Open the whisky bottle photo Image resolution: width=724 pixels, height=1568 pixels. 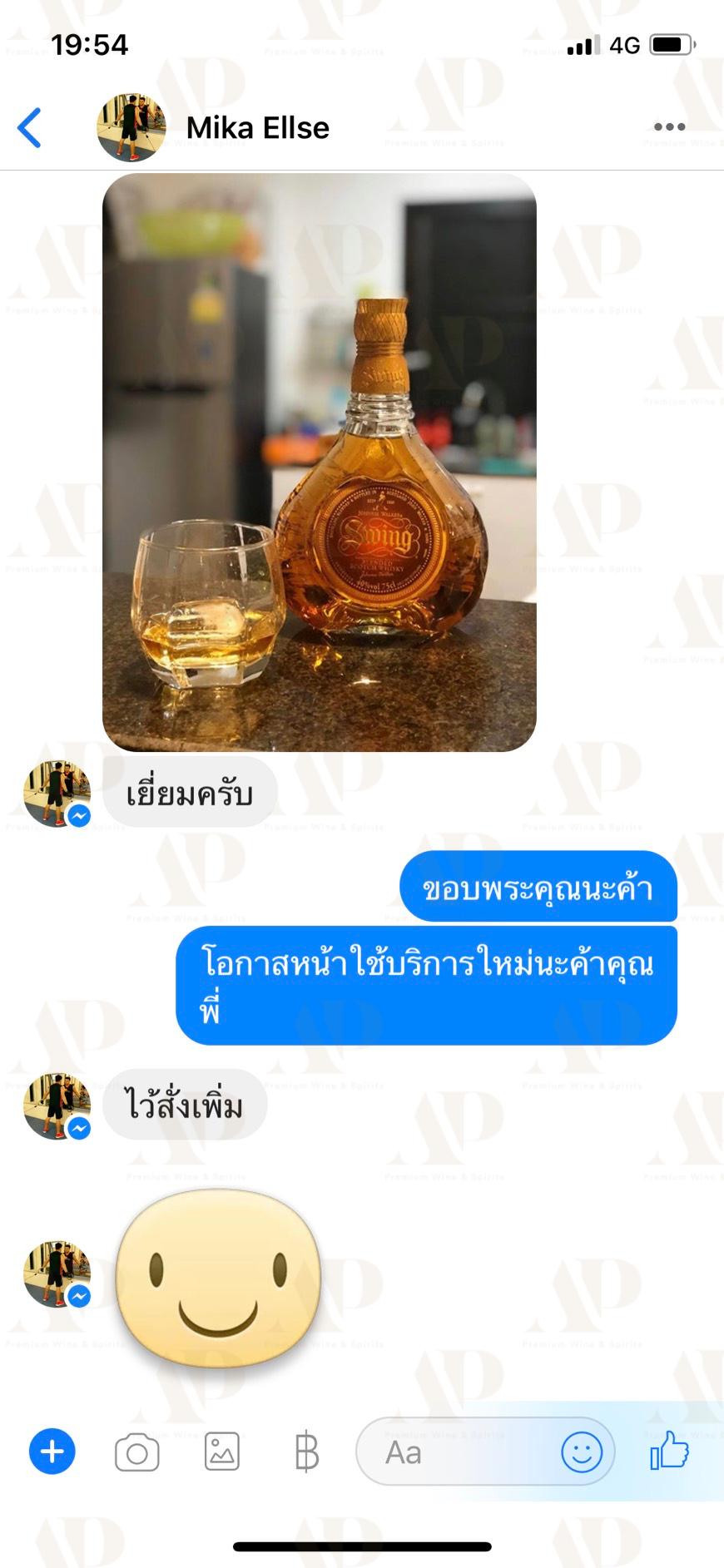[320, 462]
